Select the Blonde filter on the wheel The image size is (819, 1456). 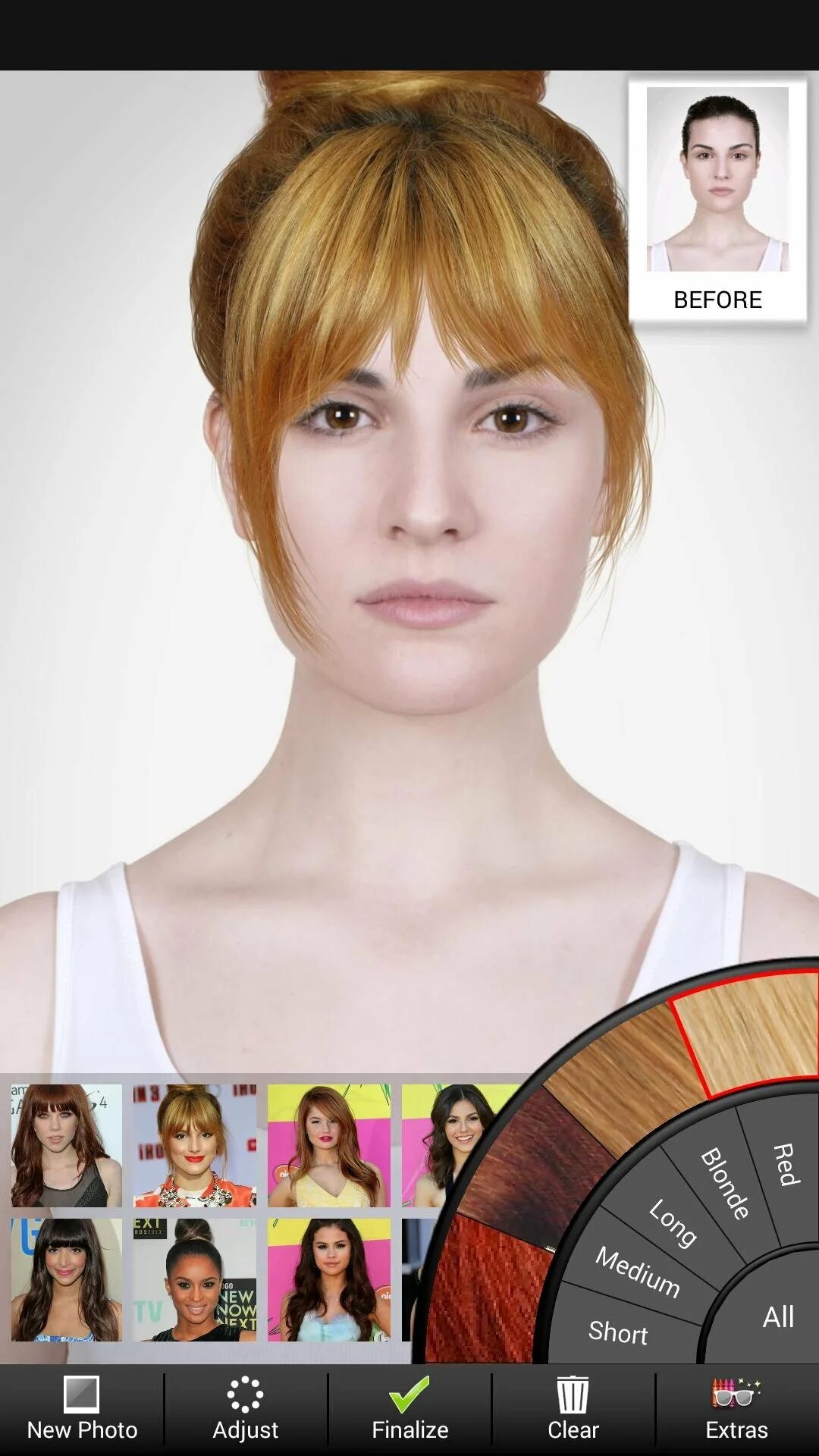pyautogui.click(x=724, y=1183)
